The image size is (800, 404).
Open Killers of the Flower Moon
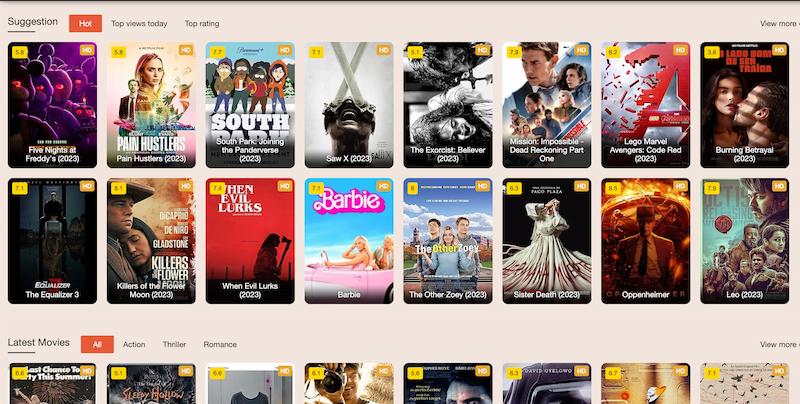point(151,240)
